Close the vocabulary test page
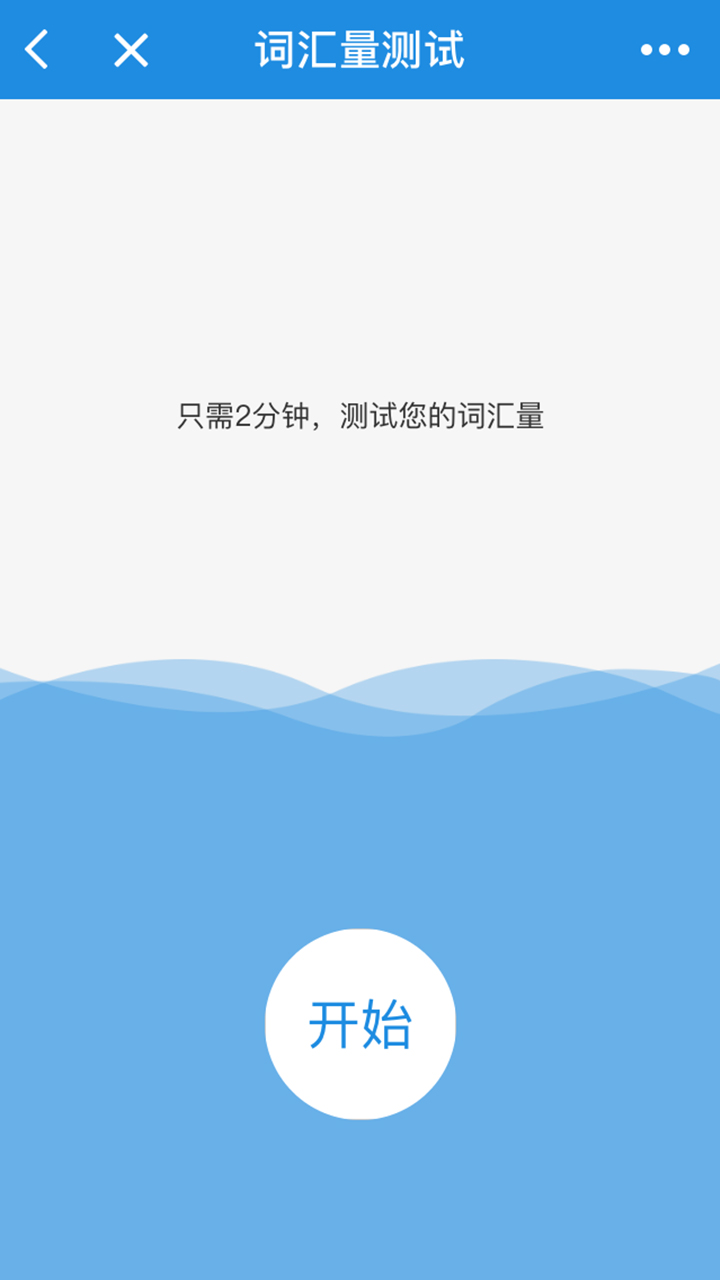 click(x=131, y=49)
